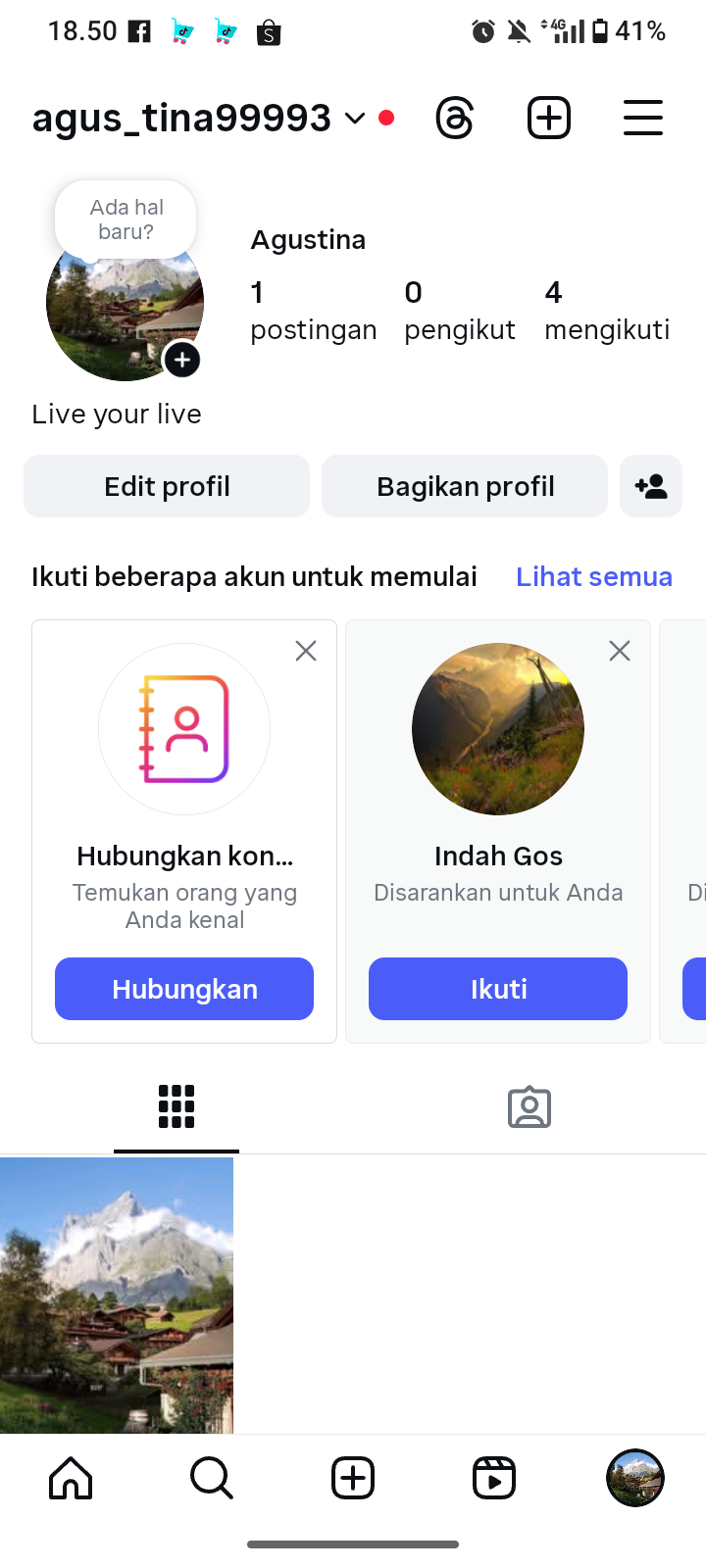Open the discover people icon button
The width and height of the screenshot is (706, 1568).
coord(651,486)
